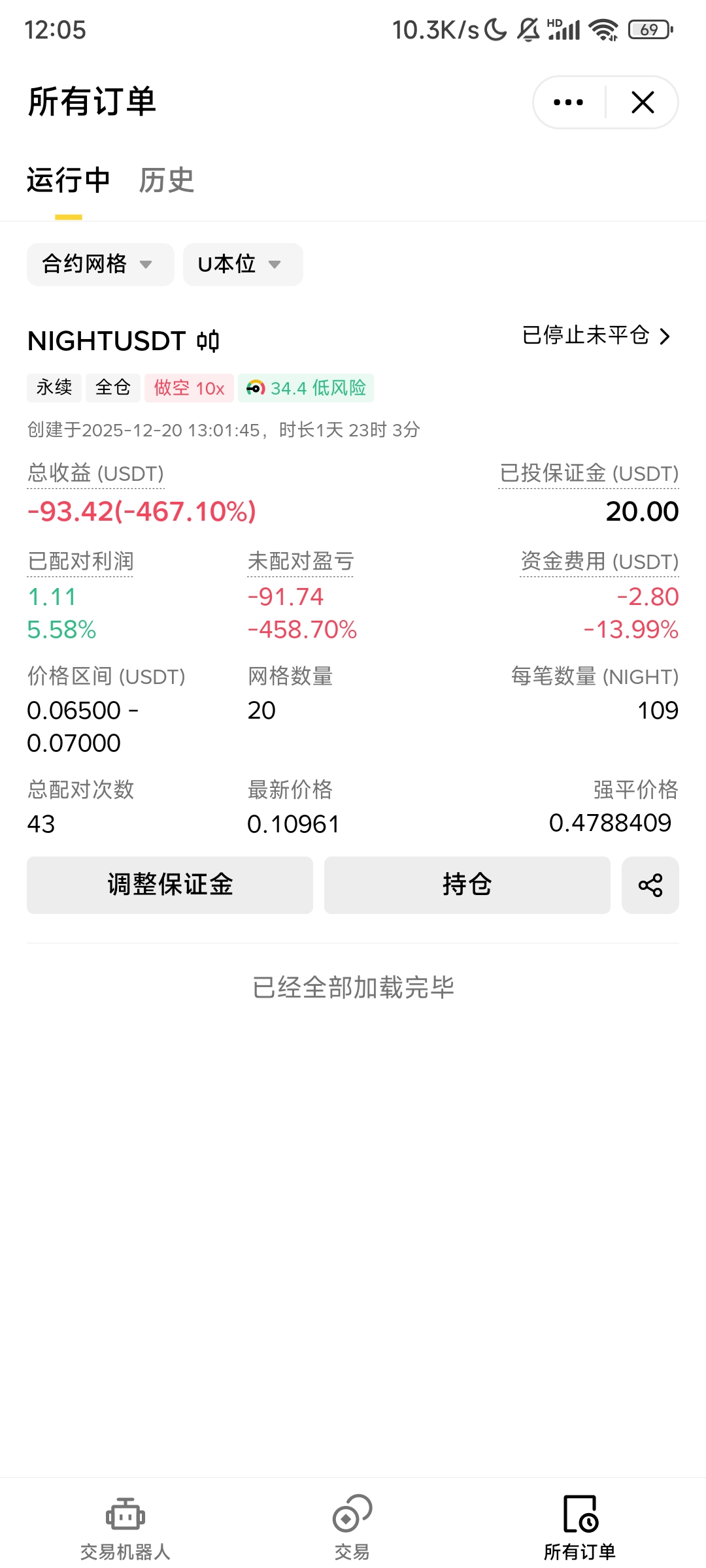Open 已停止未平仓 status details
Image resolution: width=706 pixels, height=1568 pixels.
click(x=596, y=336)
